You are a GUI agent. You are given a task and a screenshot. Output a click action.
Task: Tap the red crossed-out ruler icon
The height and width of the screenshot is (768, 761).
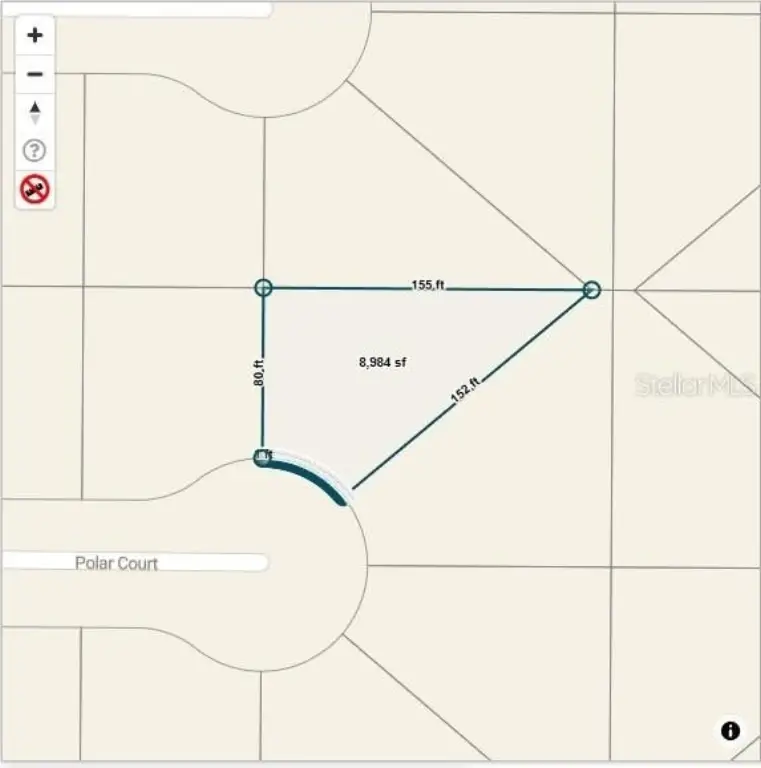click(x=35, y=188)
